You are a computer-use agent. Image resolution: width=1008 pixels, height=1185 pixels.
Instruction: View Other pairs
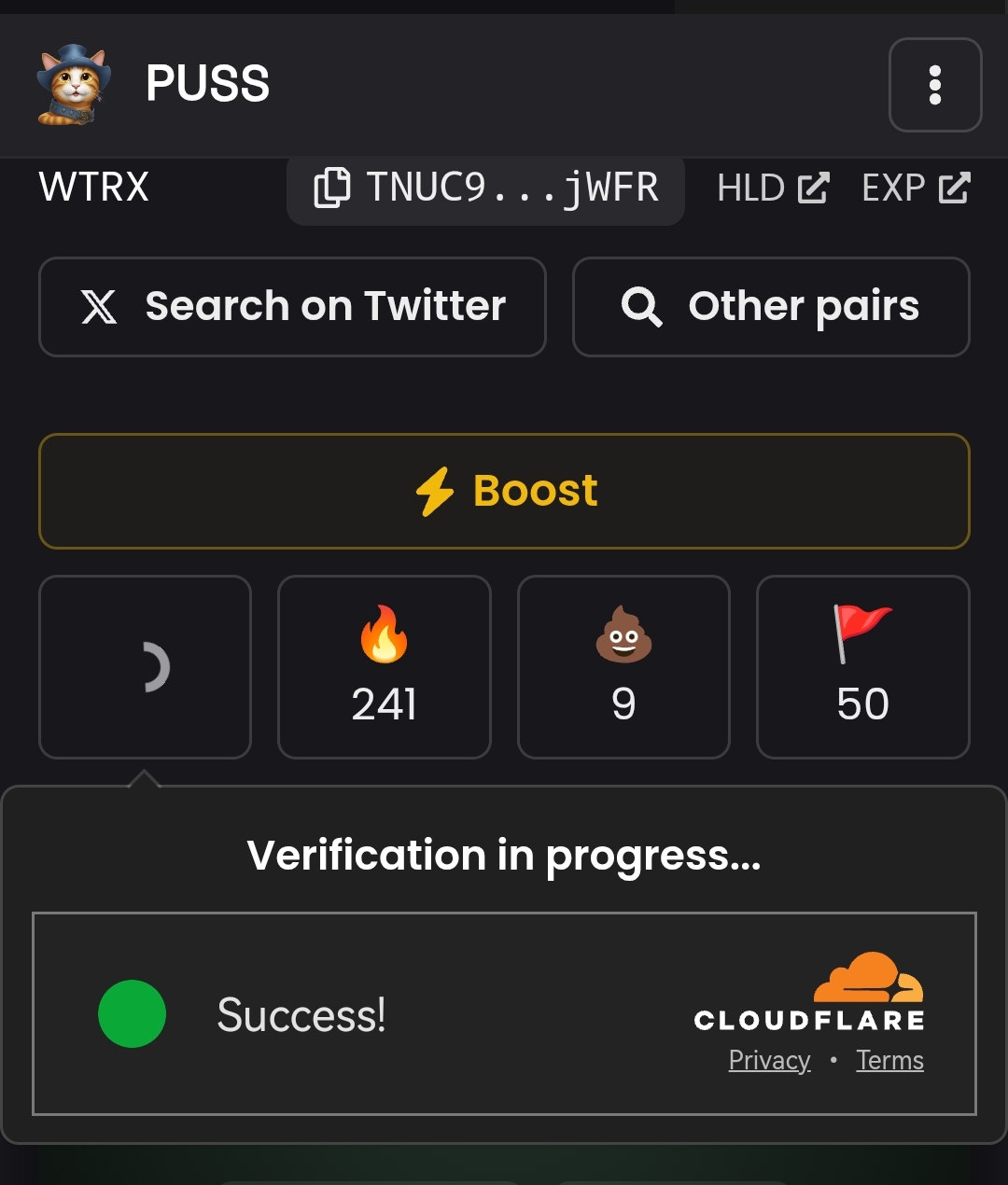pyautogui.click(x=771, y=307)
